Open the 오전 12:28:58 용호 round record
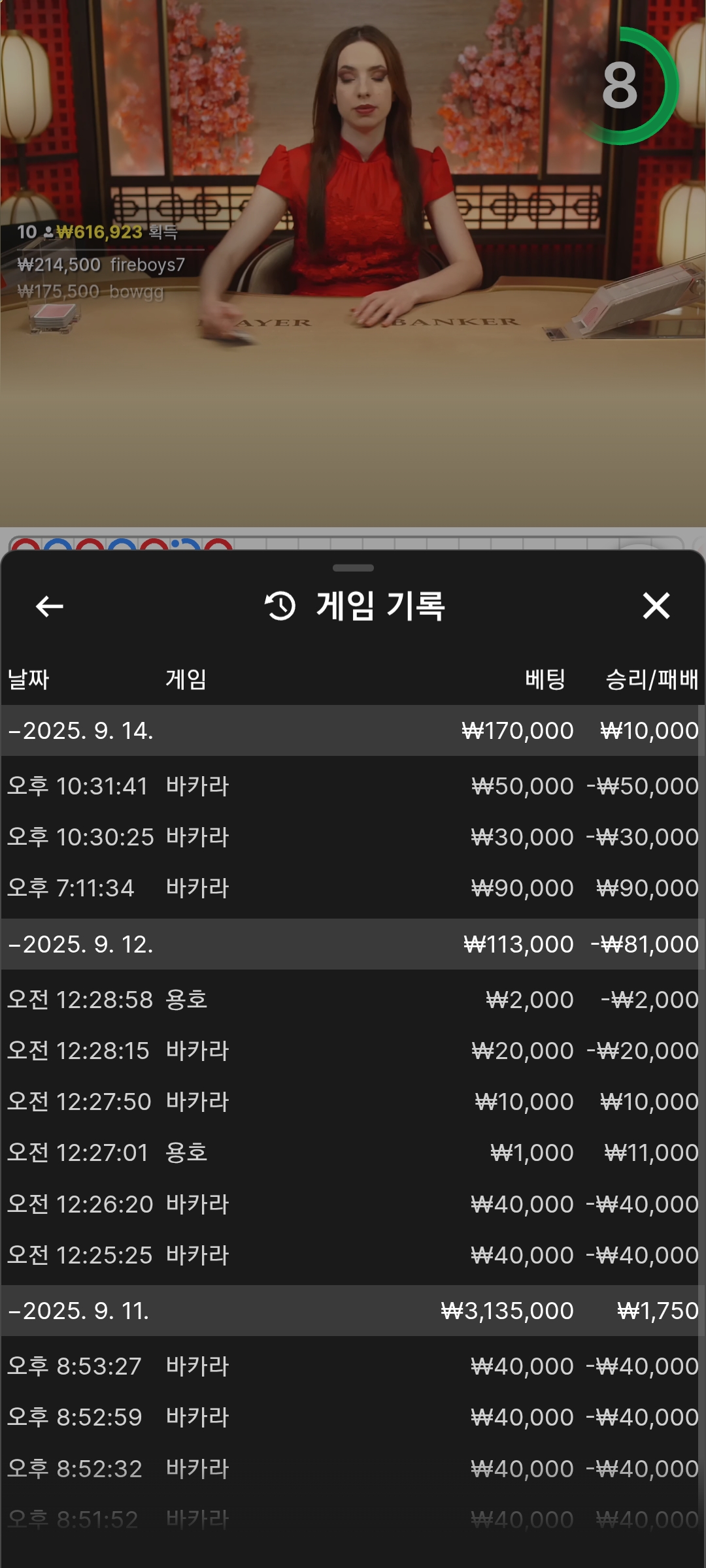706x1568 pixels. [353, 1000]
